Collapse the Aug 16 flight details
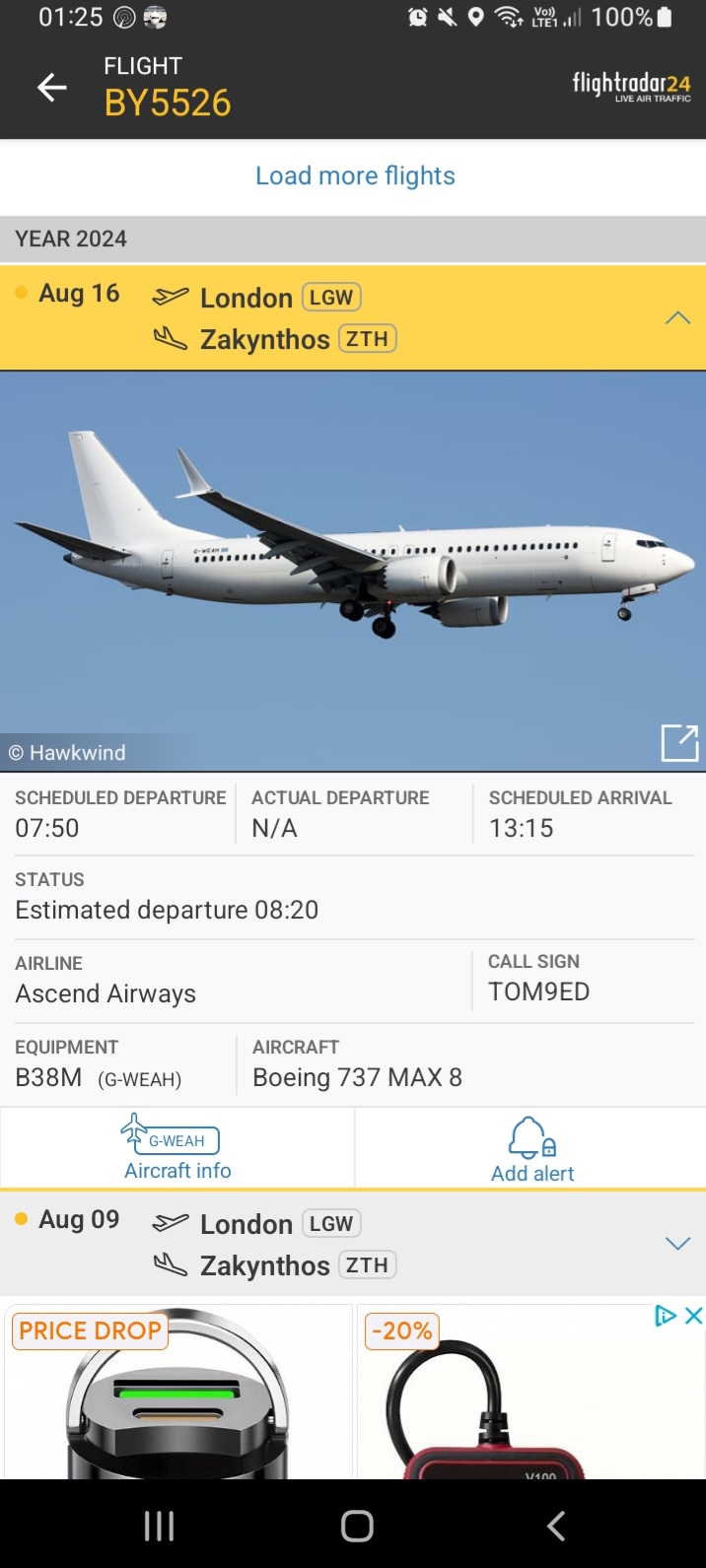Screen dimensions: 706x1568 point(677,317)
